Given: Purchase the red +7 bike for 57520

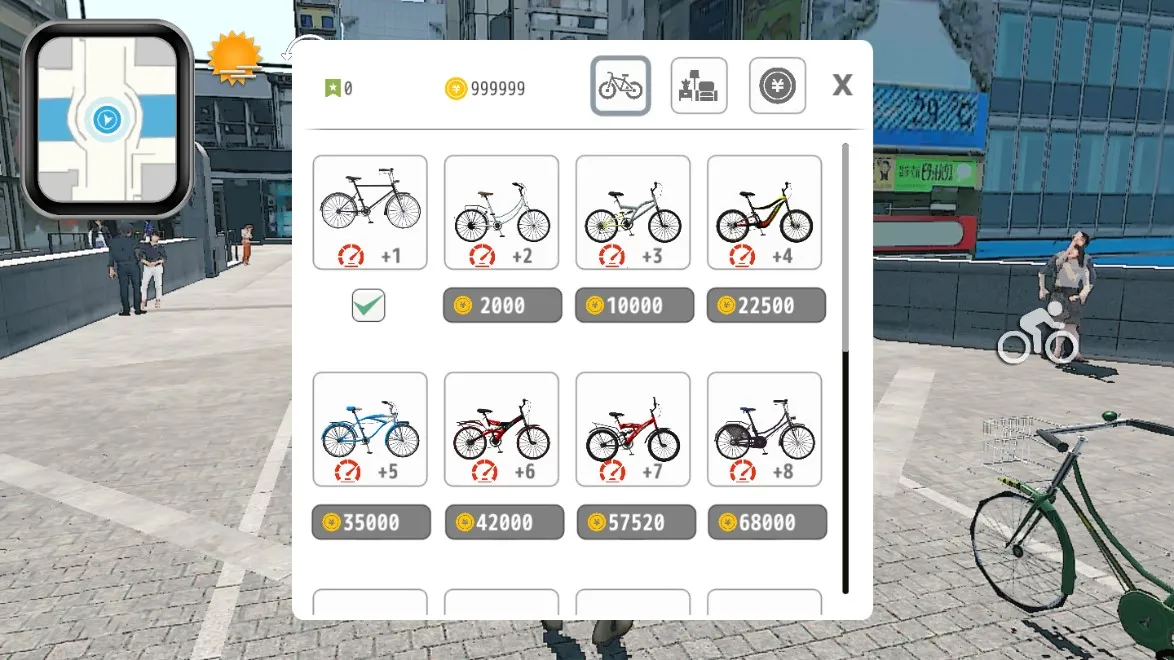Looking at the screenshot, I should (635, 522).
